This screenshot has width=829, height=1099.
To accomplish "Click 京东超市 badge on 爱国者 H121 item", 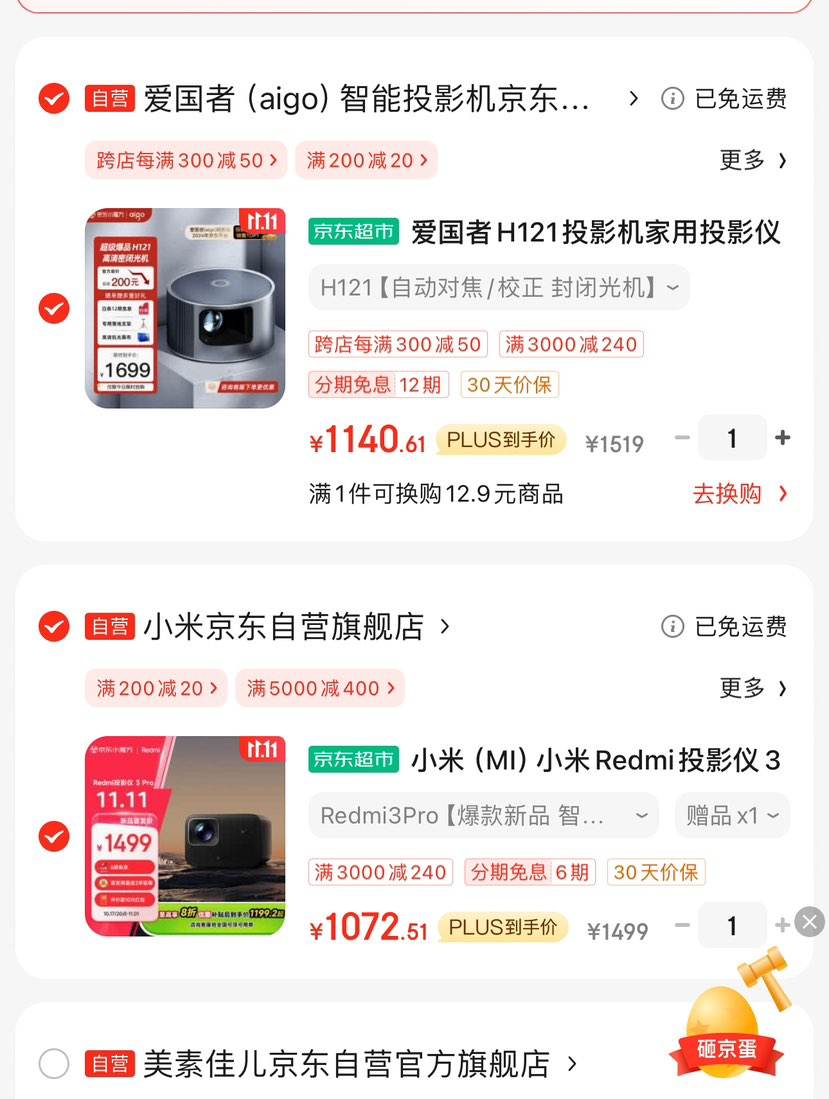I will click(x=353, y=231).
